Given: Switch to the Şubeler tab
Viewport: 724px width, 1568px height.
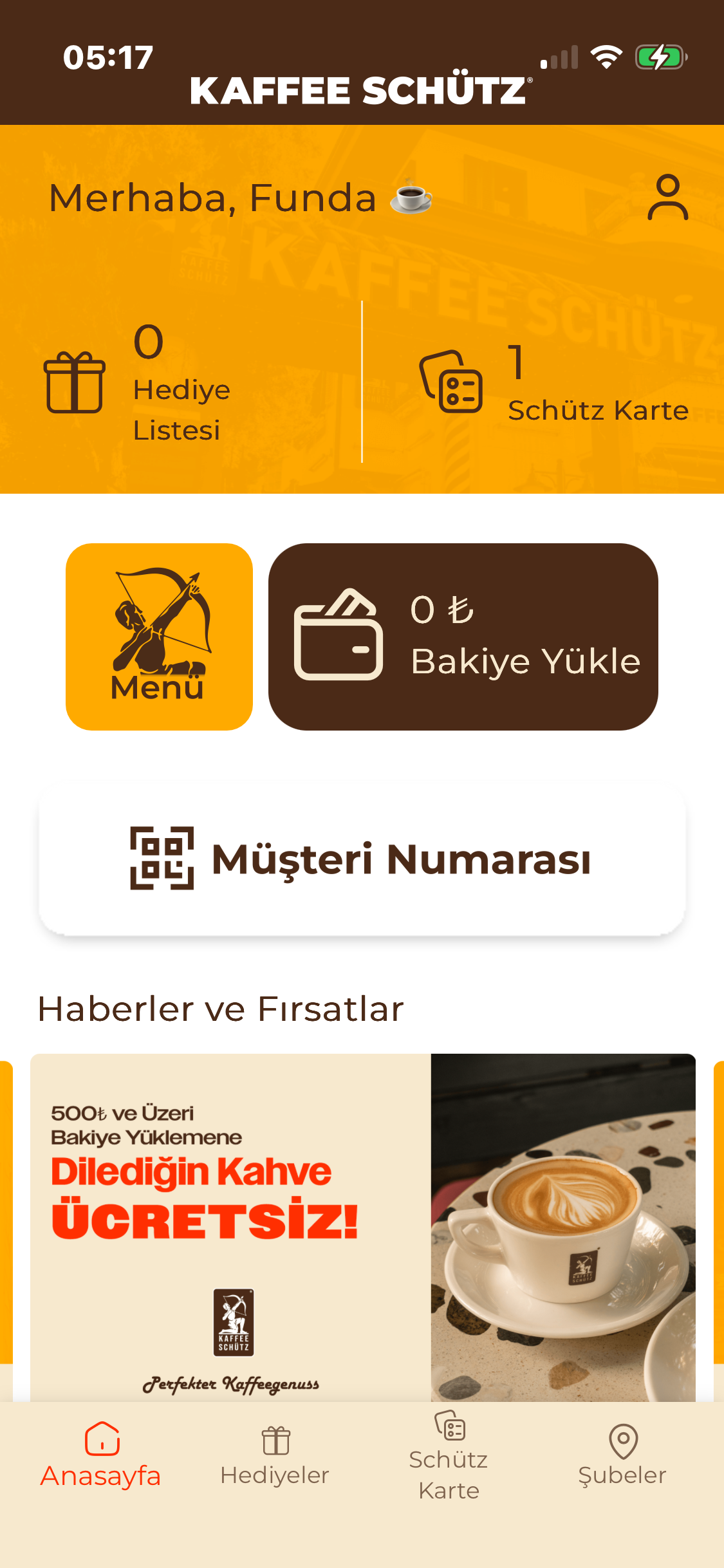Looking at the screenshot, I should 622,1456.
